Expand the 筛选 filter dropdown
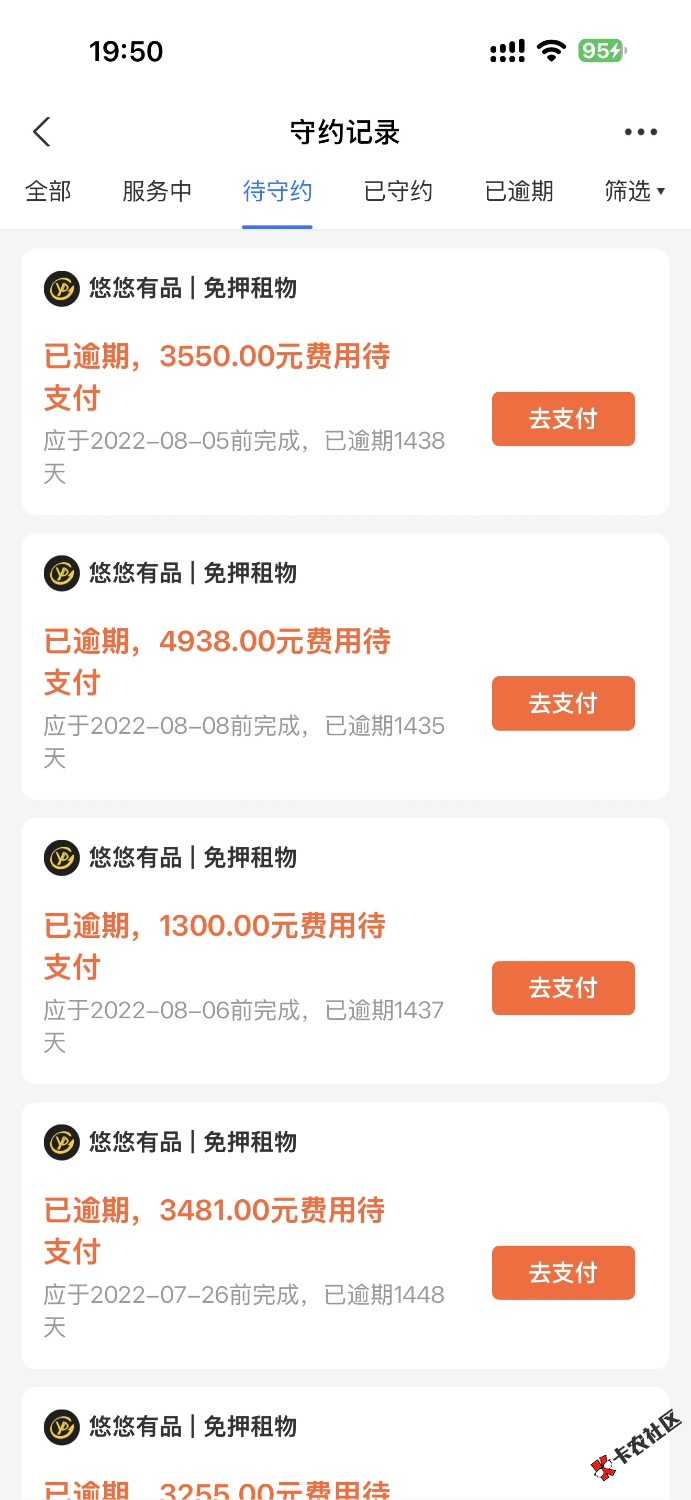Viewport: 691px width, 1500px height. [x=634, y=191]
